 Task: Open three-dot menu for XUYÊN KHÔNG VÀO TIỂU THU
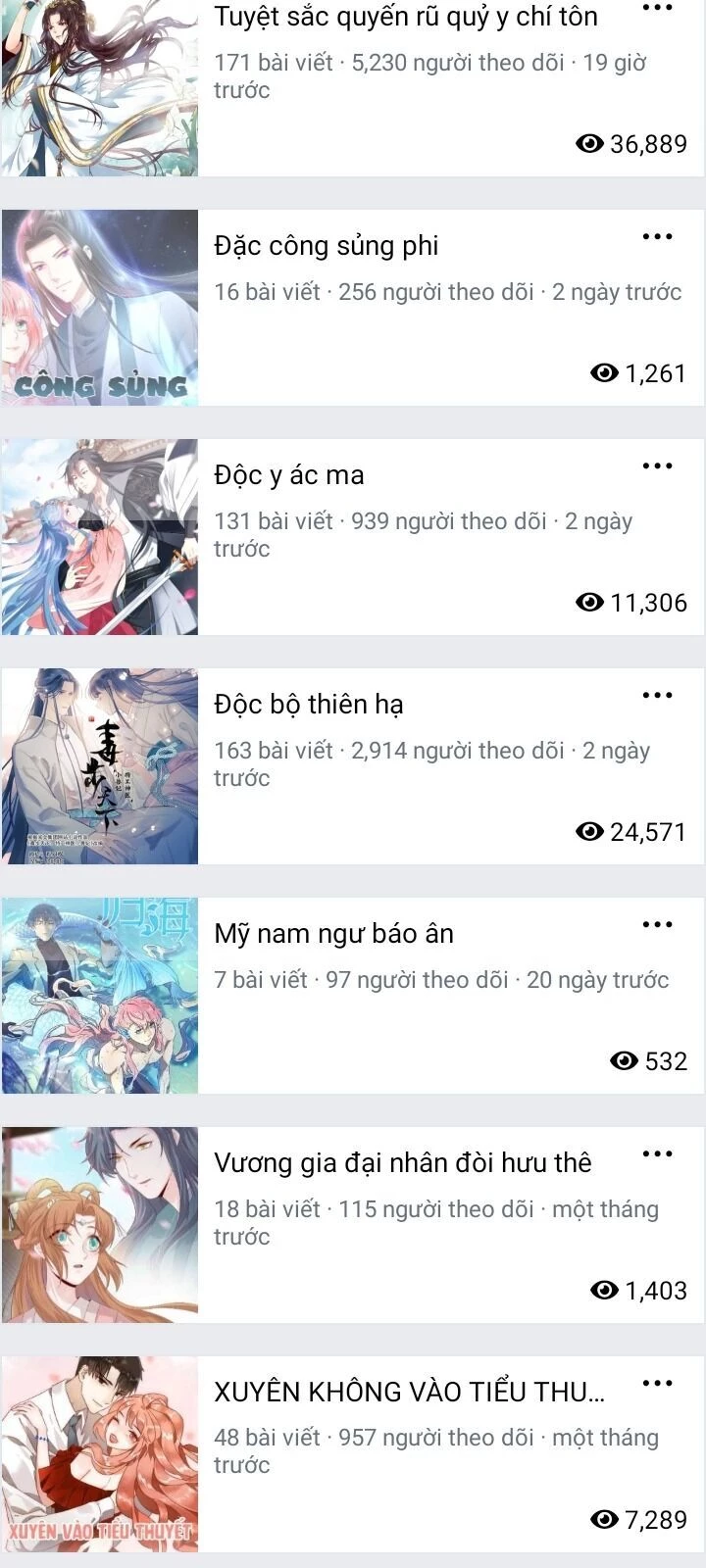coord(657,1384)
